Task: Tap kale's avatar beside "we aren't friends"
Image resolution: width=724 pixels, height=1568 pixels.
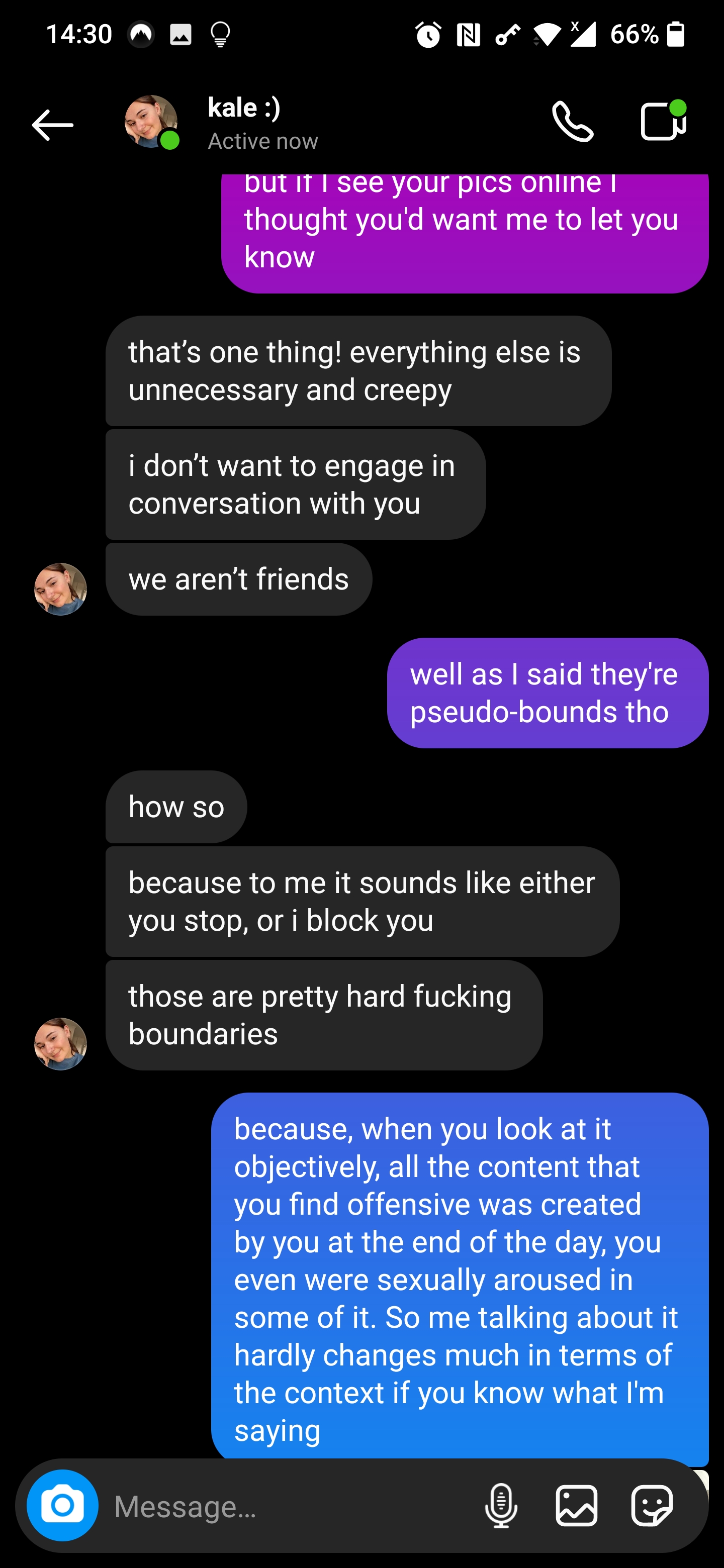Action: 60,589
